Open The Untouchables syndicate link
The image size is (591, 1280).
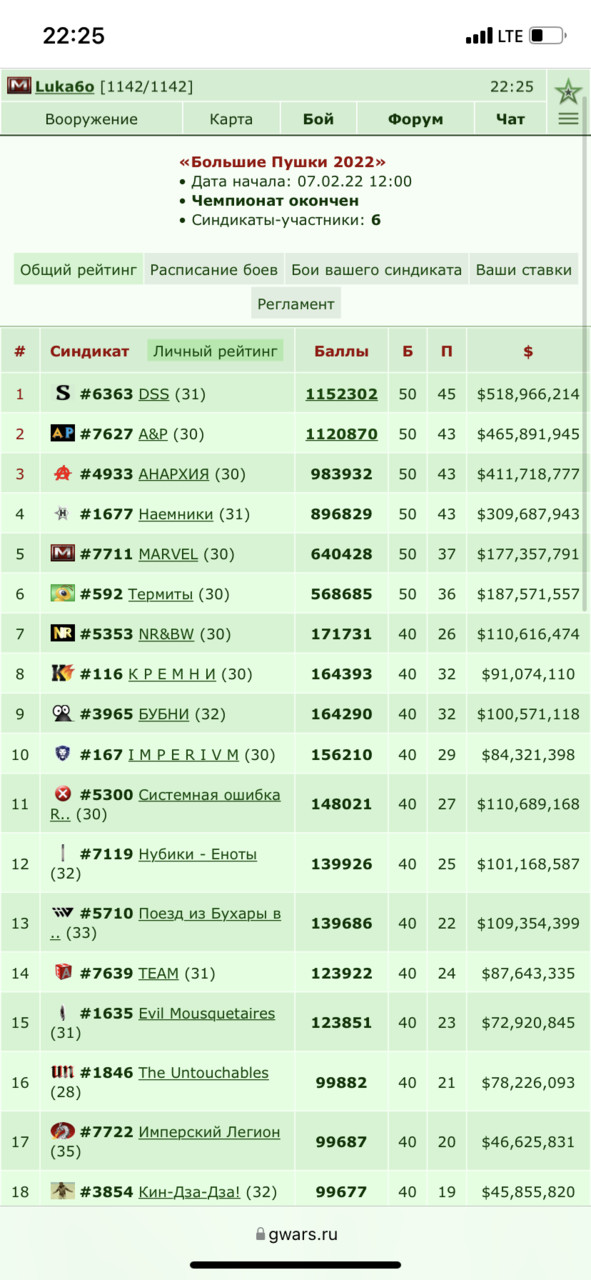pos(203,1073)
